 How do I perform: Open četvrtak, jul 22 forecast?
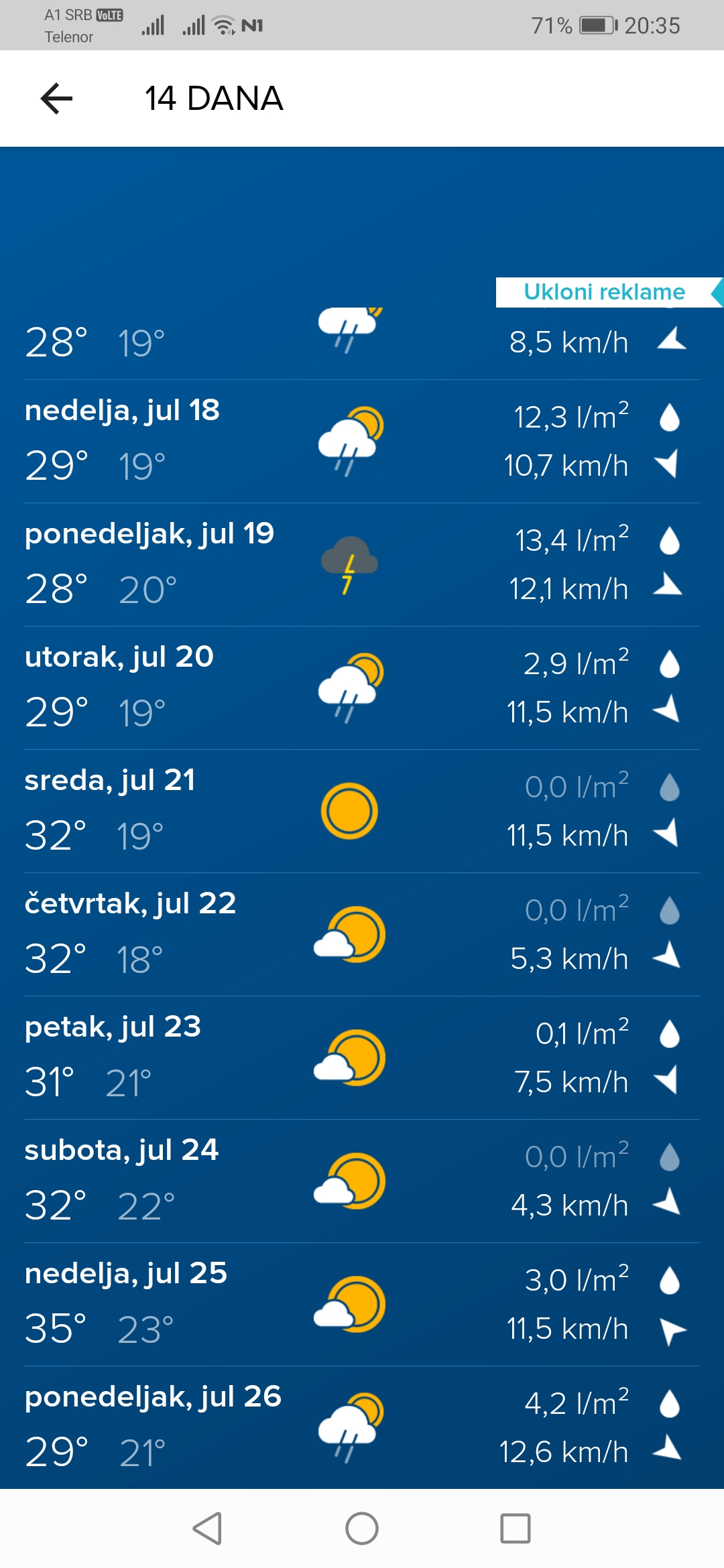pyautogui.click(x=362, y=935)
